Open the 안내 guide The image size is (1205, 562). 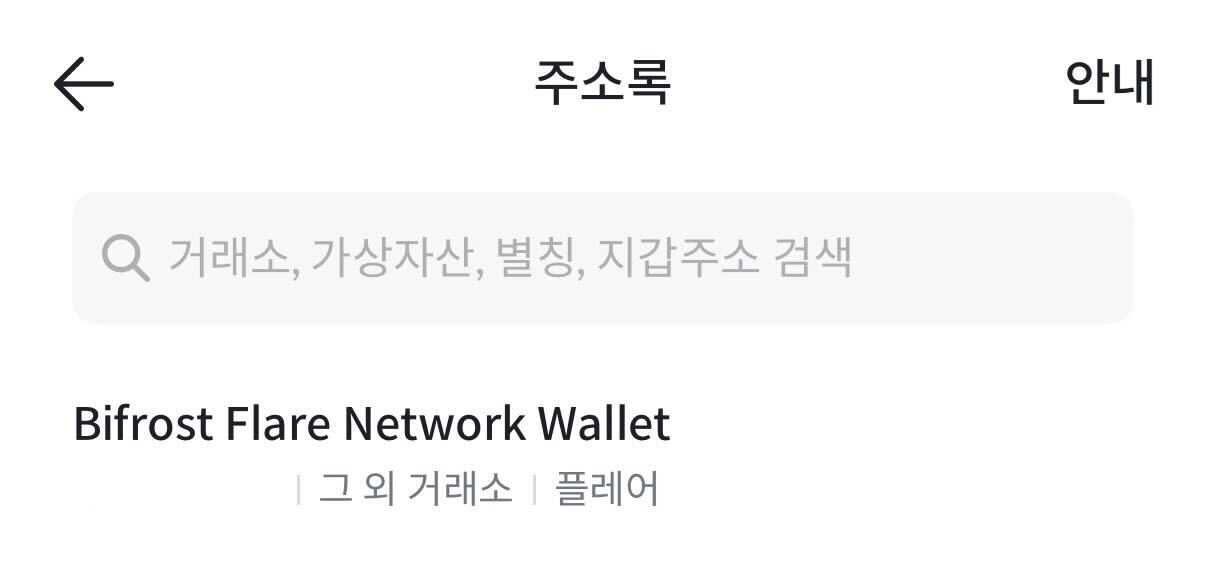pyautogui.click(x=1109, y=83)
